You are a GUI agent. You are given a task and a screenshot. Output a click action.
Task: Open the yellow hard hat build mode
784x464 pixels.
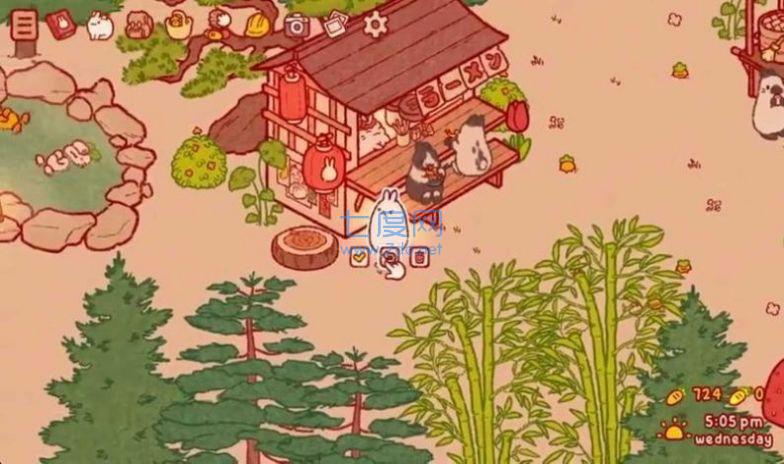coord(258,24)
